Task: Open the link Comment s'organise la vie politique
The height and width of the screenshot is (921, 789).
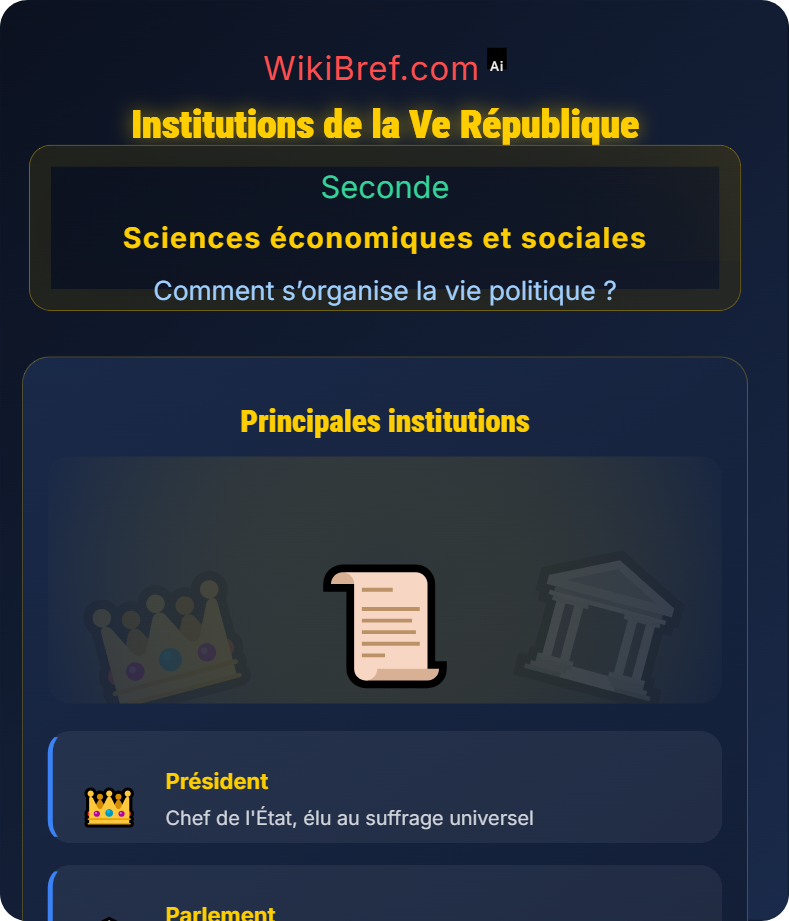Action: (x=386, y=291)
